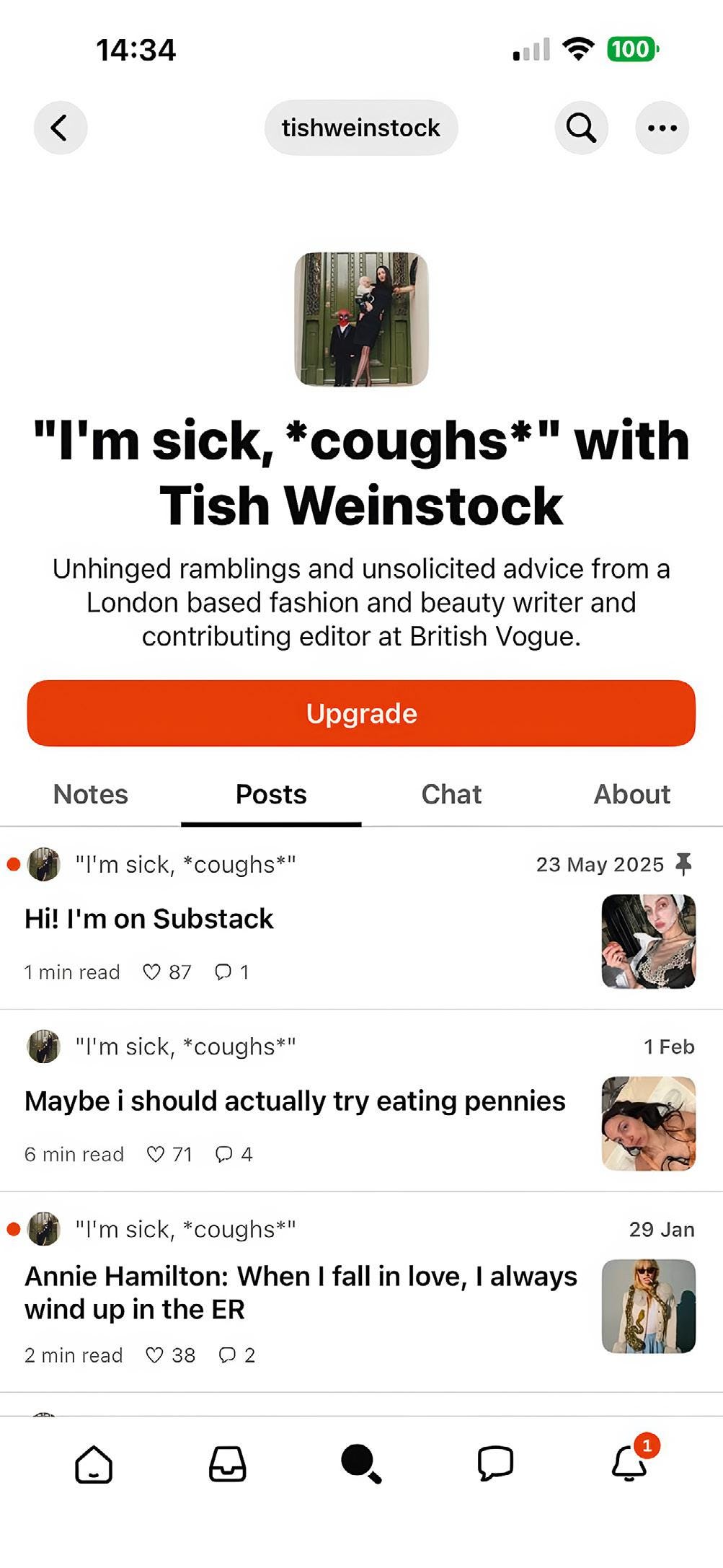View the About tab
Screen dimensions: 723x1568
click(x=631, y=794)
